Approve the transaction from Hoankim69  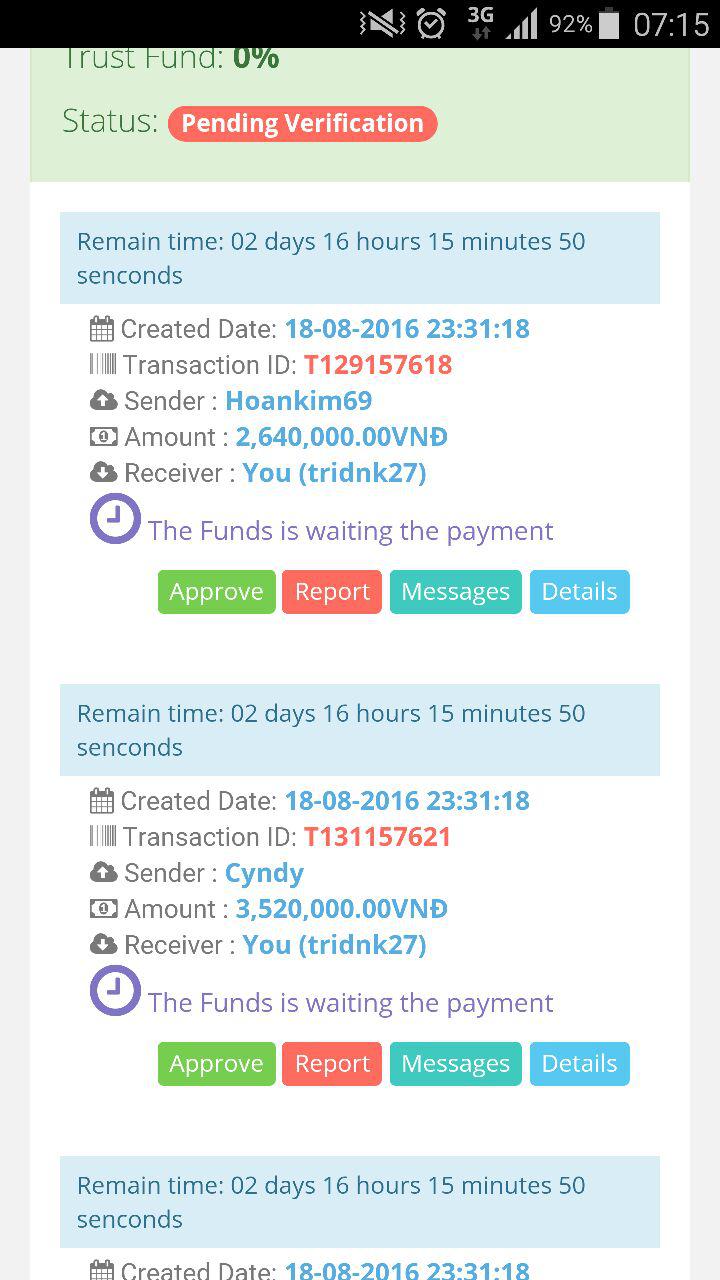(216, 592)
